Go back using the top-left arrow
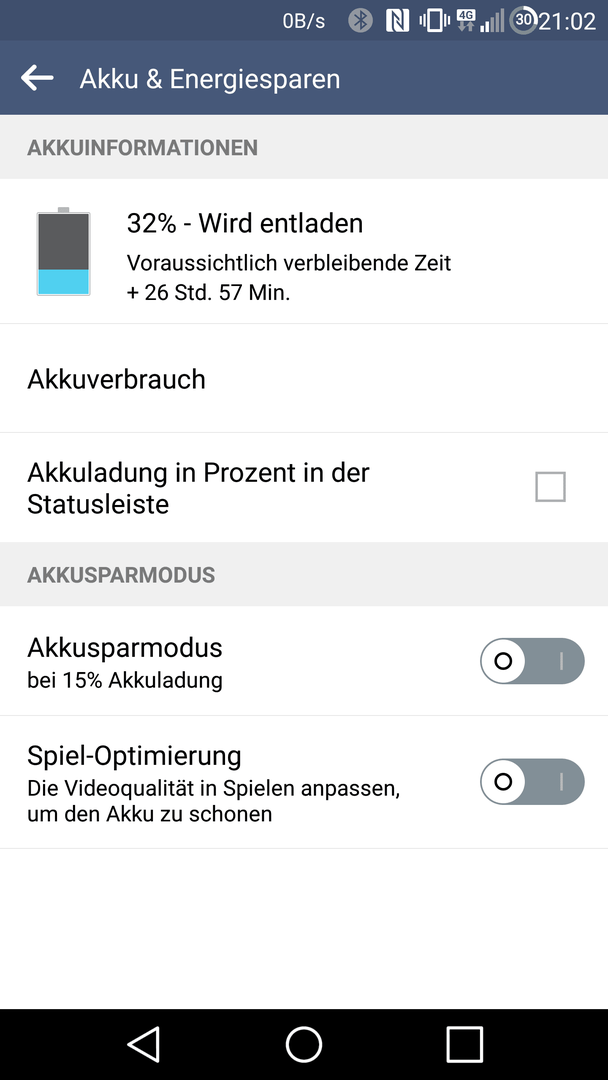The image size is (608, 1080). (x=37, y=78)
